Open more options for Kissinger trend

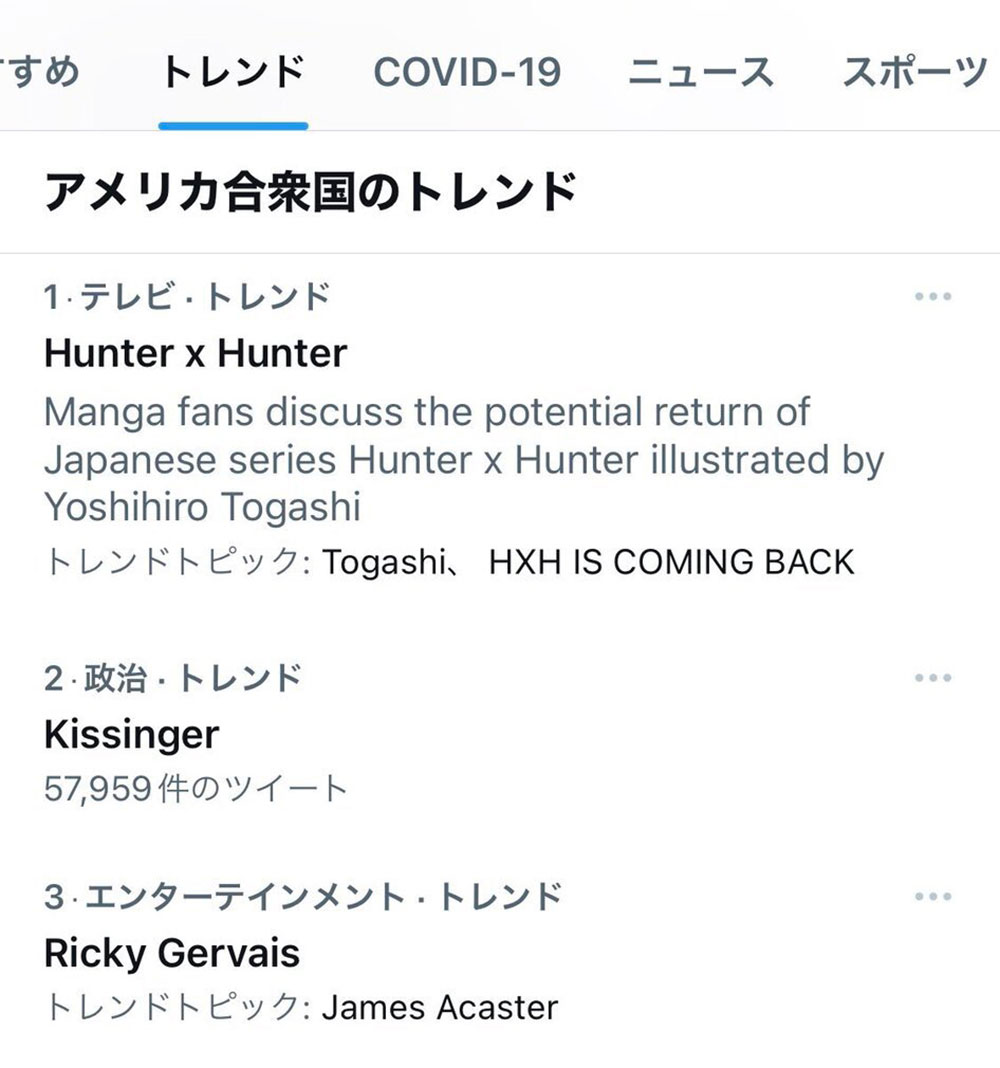932,678
